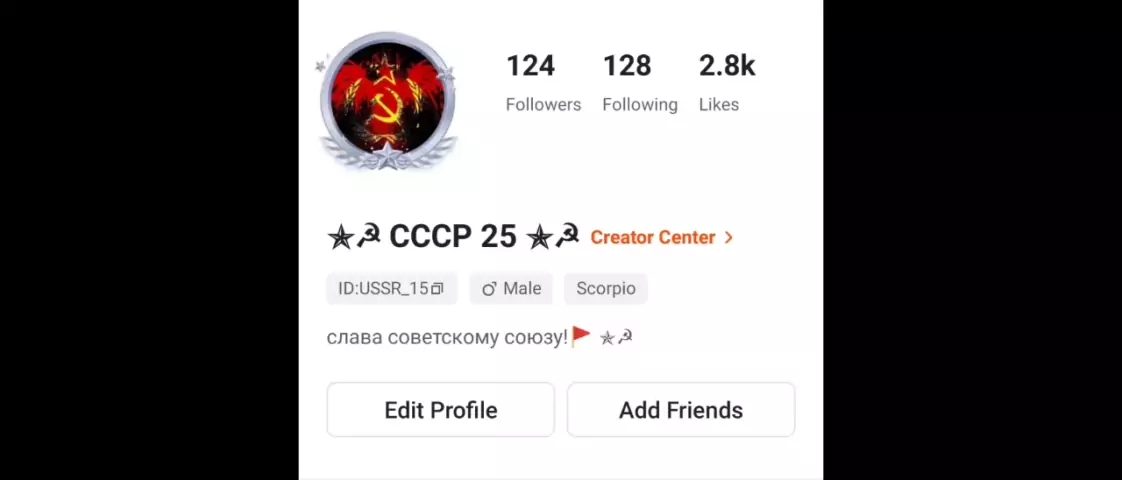The height and width of the screenshot is (480, 1122).
Task: Open Creator Center link
Action: point(662,237)
